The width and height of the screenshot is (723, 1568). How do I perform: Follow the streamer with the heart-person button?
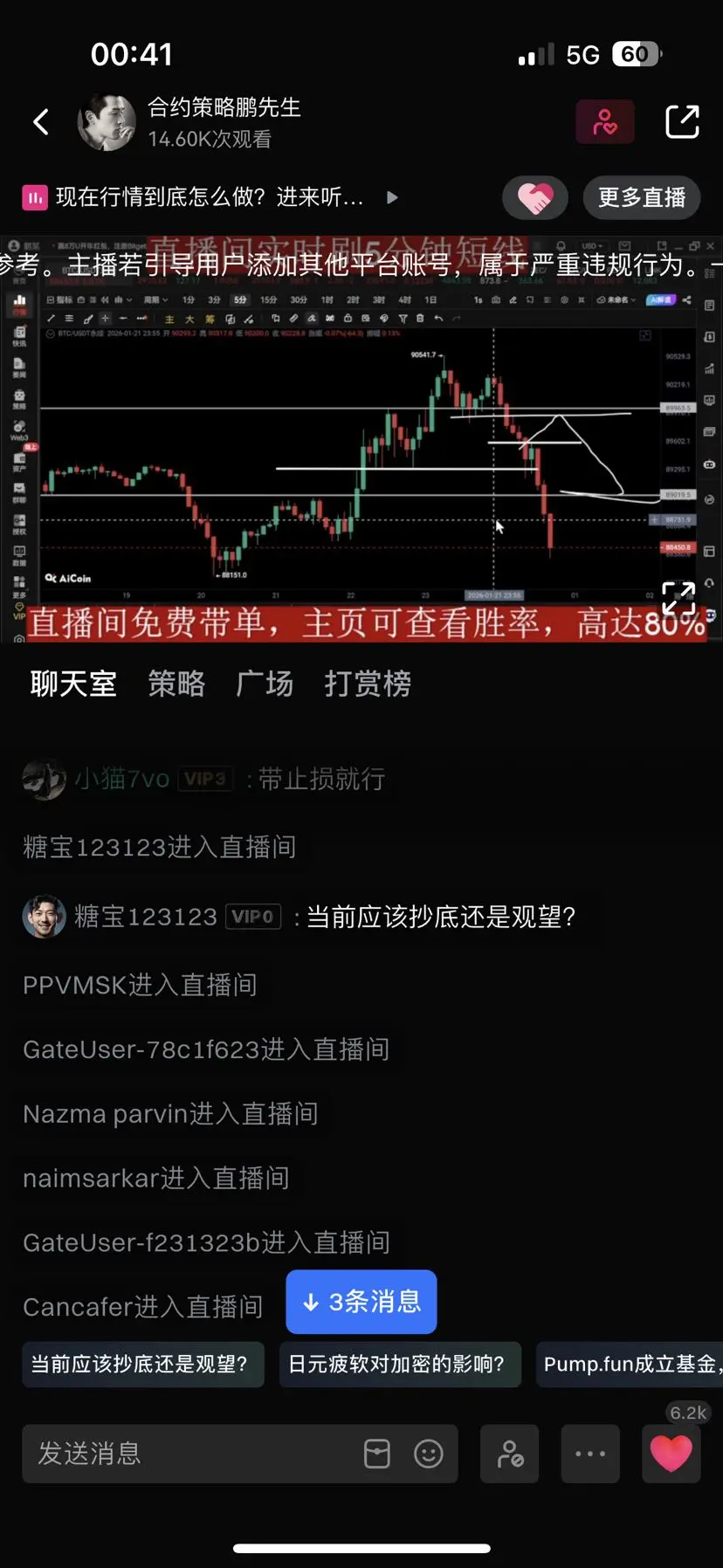coord(604,122)
